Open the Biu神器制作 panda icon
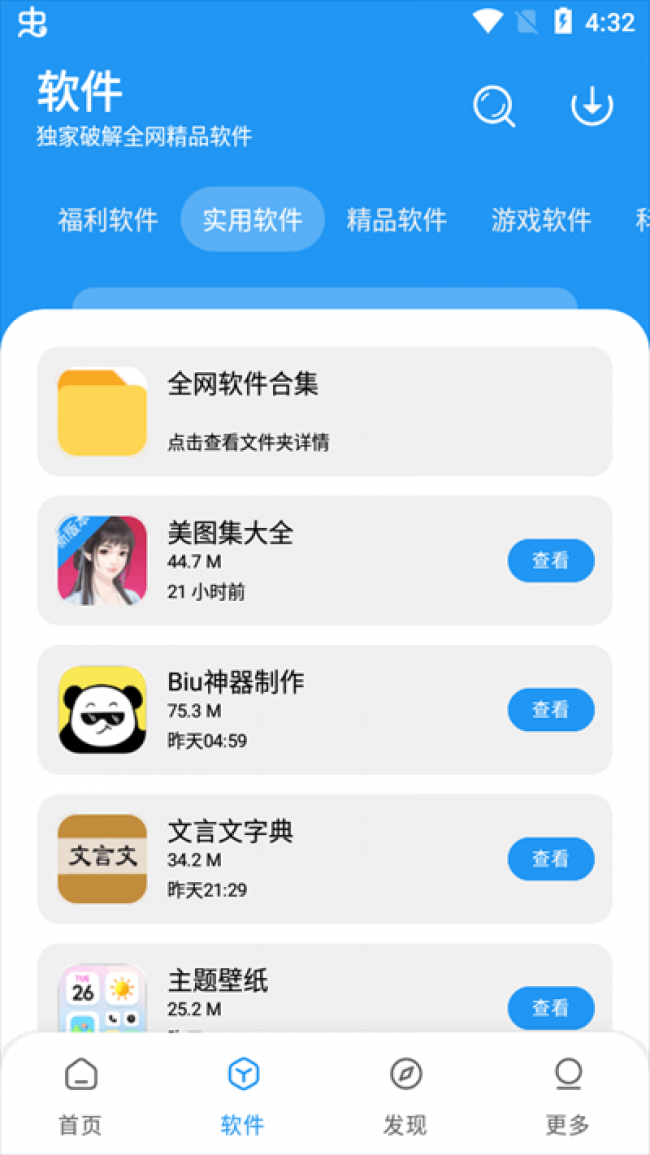The height and width of the screenshot is (1155, 650). click(x=102, y=710)
